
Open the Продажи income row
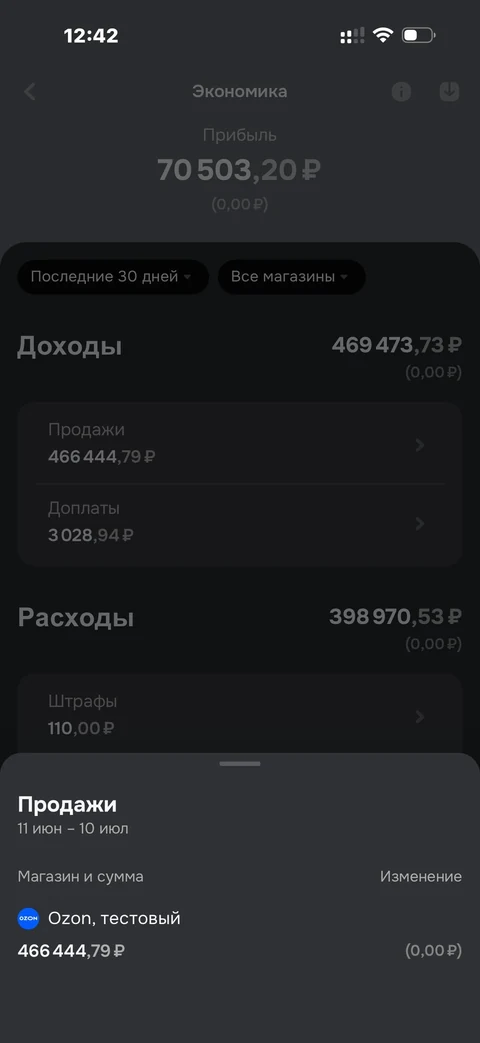point(239,444)
